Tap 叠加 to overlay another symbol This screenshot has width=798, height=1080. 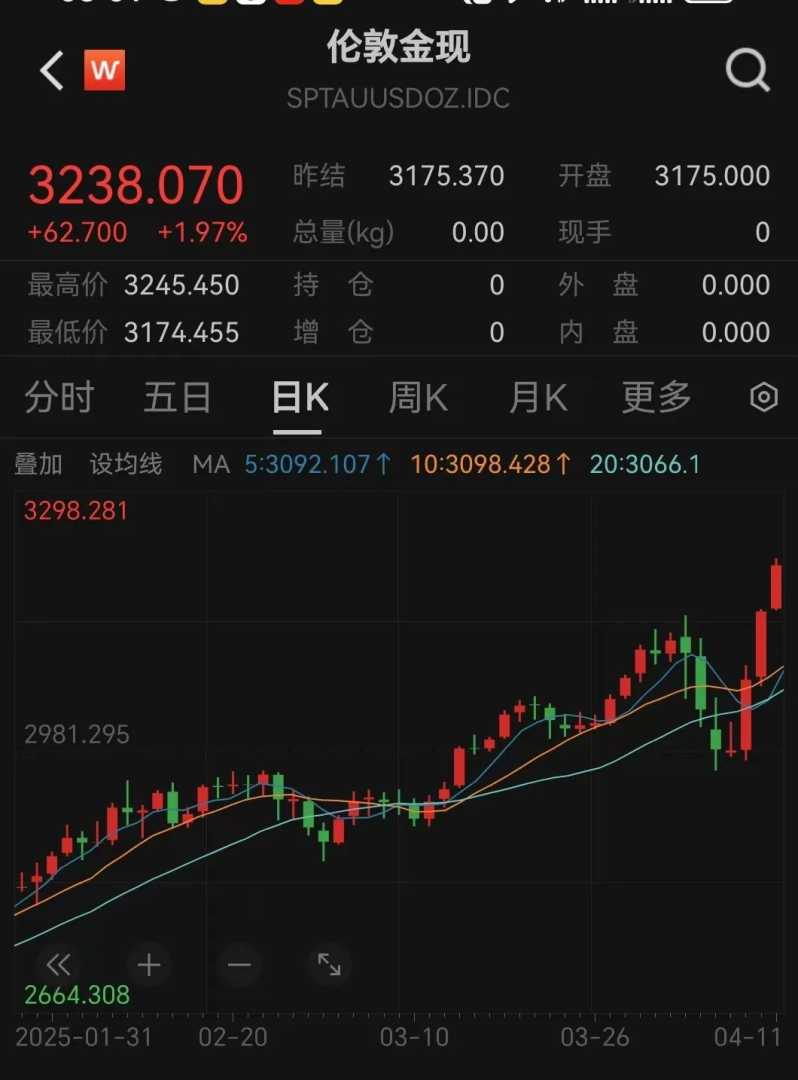point(39,464)
